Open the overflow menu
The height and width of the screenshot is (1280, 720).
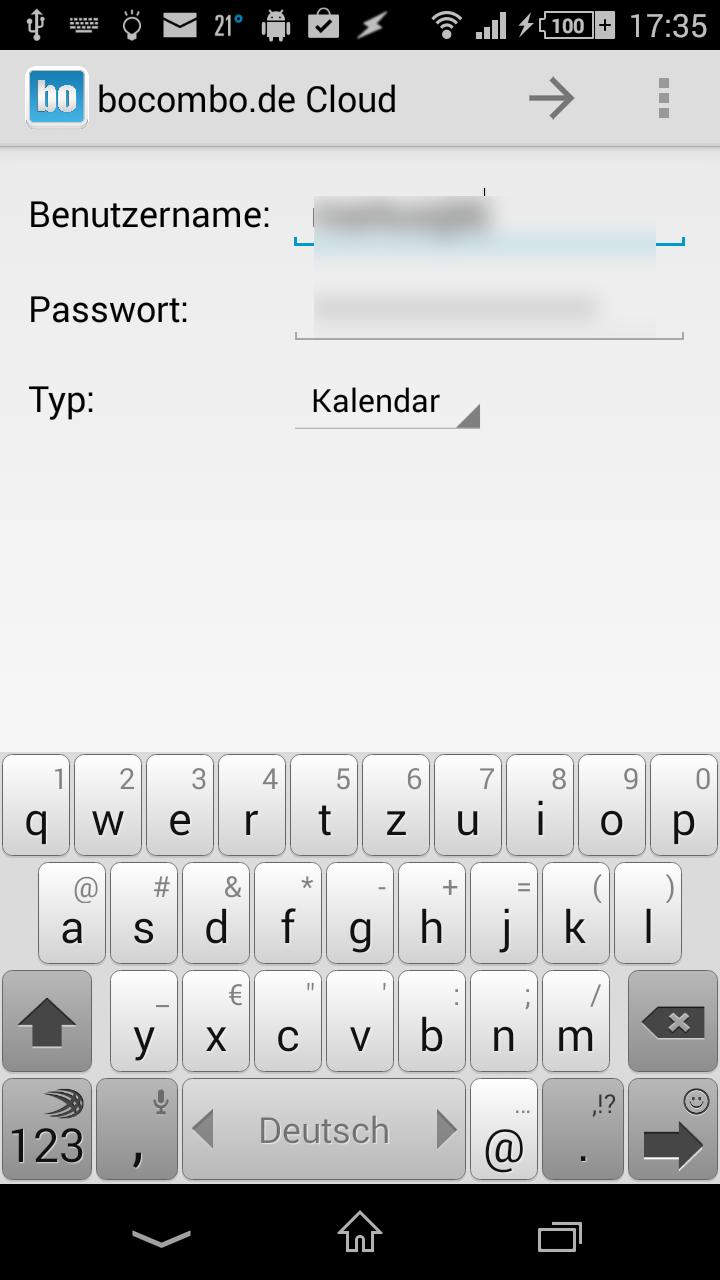pos(663,98)
